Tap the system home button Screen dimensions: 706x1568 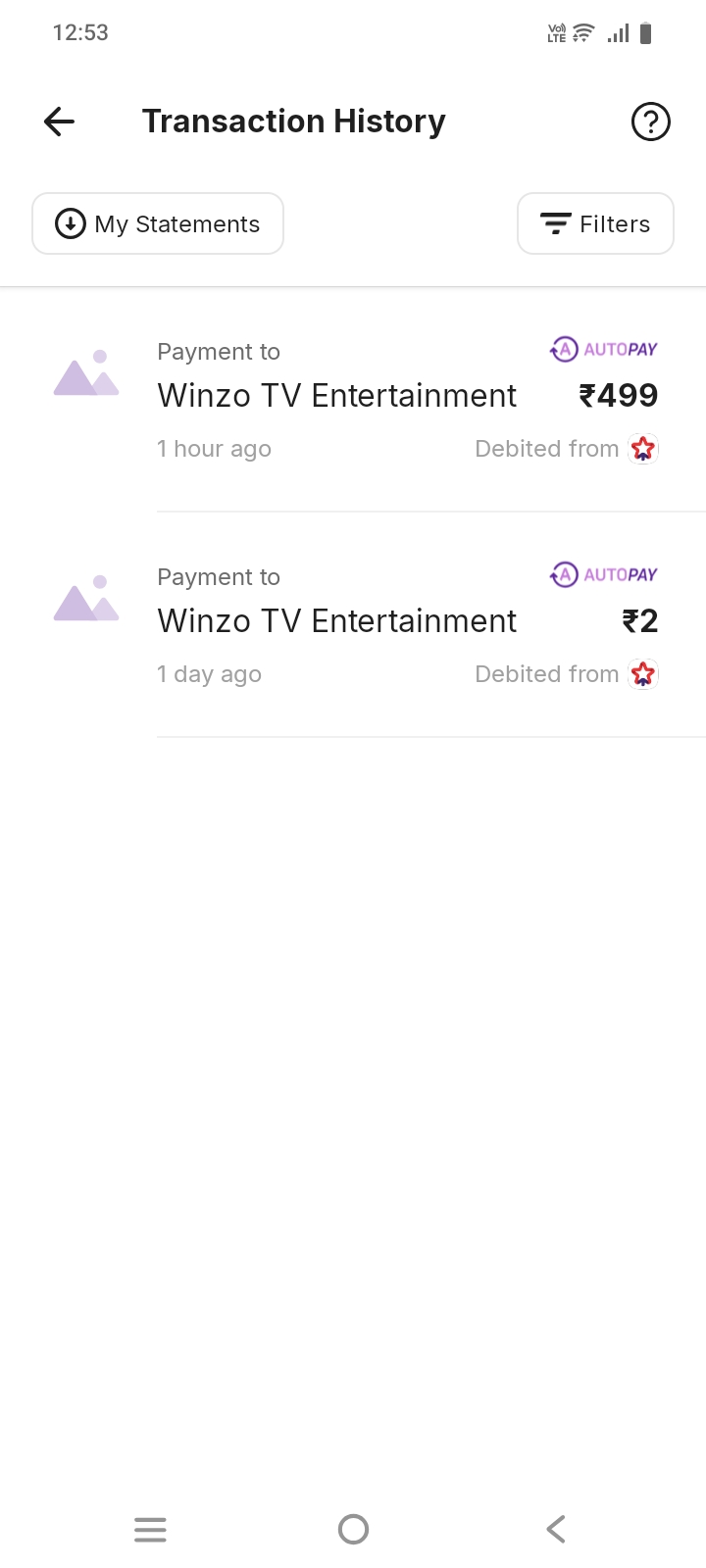[353, 1529]
